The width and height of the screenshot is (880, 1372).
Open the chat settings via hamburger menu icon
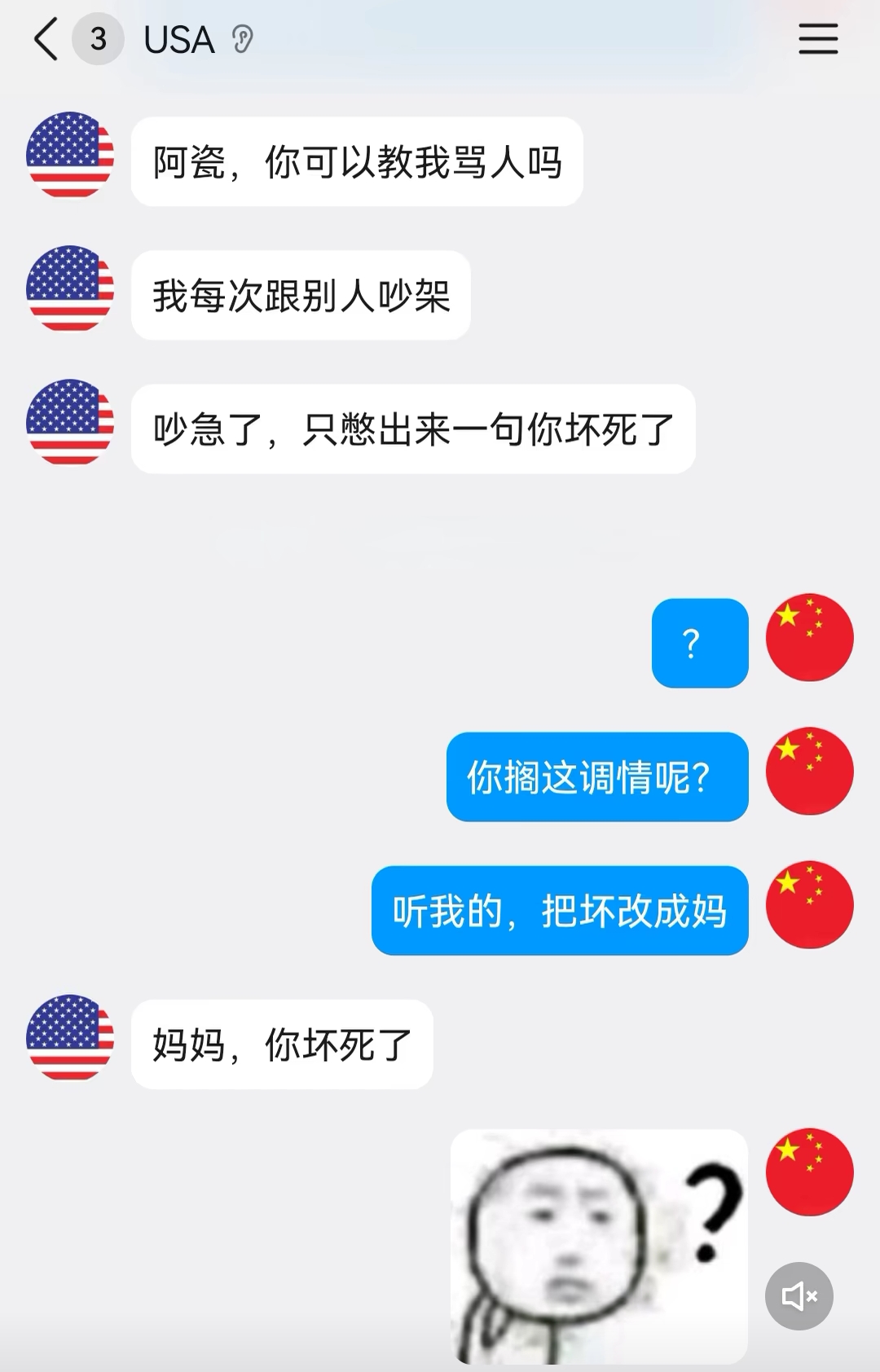coord(818,38)
